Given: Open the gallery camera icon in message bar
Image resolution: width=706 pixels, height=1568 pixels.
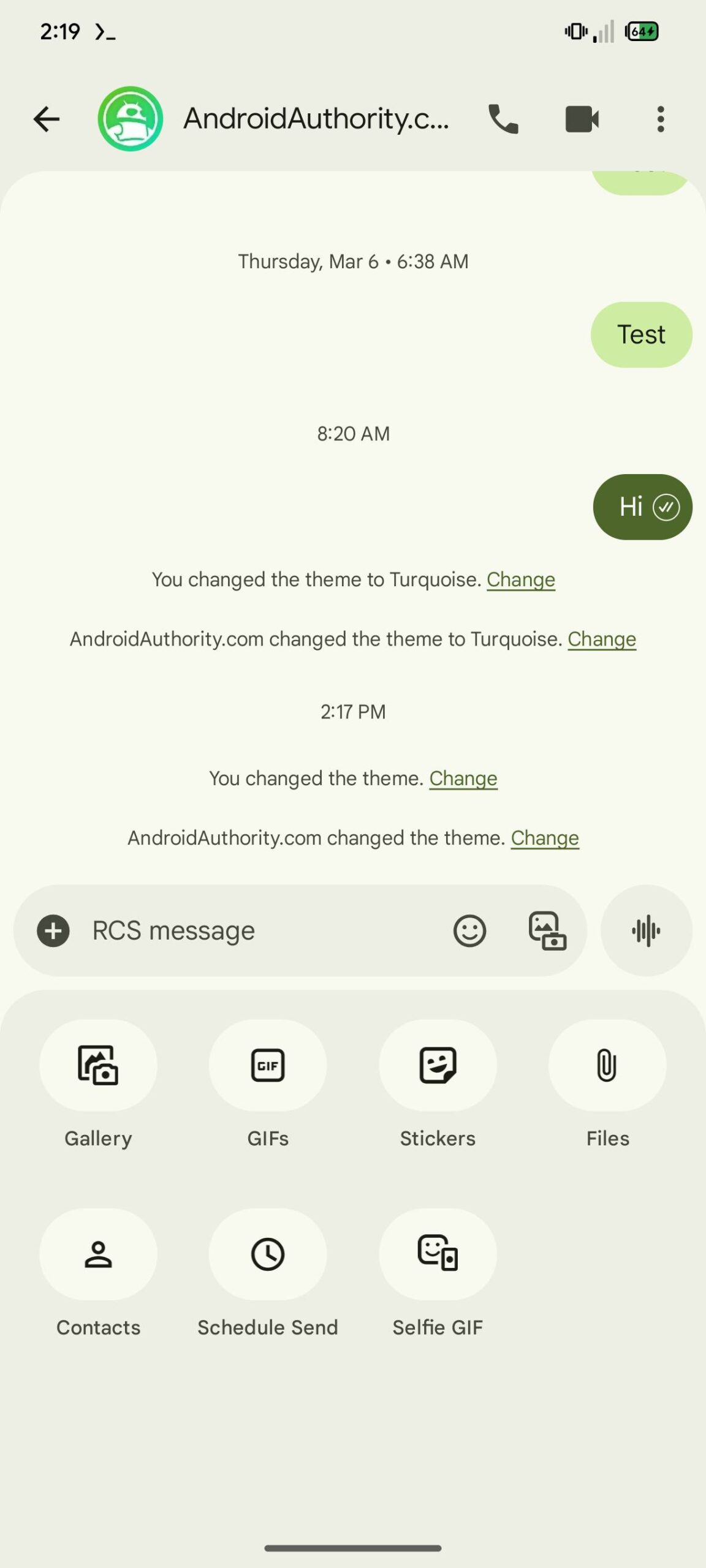Looking at the screenshot, I should tap(547, 931).
